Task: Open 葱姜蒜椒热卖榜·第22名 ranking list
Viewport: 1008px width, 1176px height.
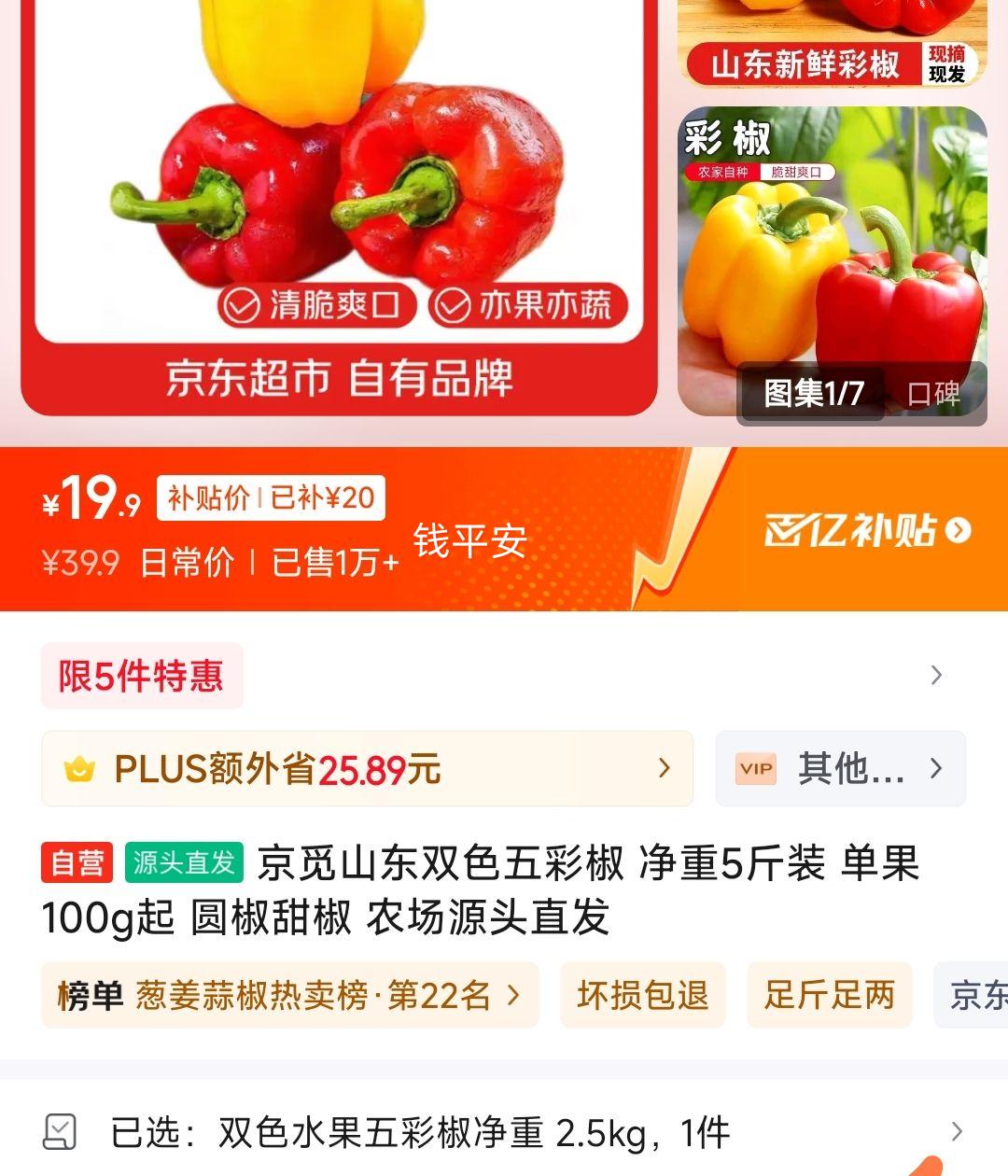Action: point(289,995)
